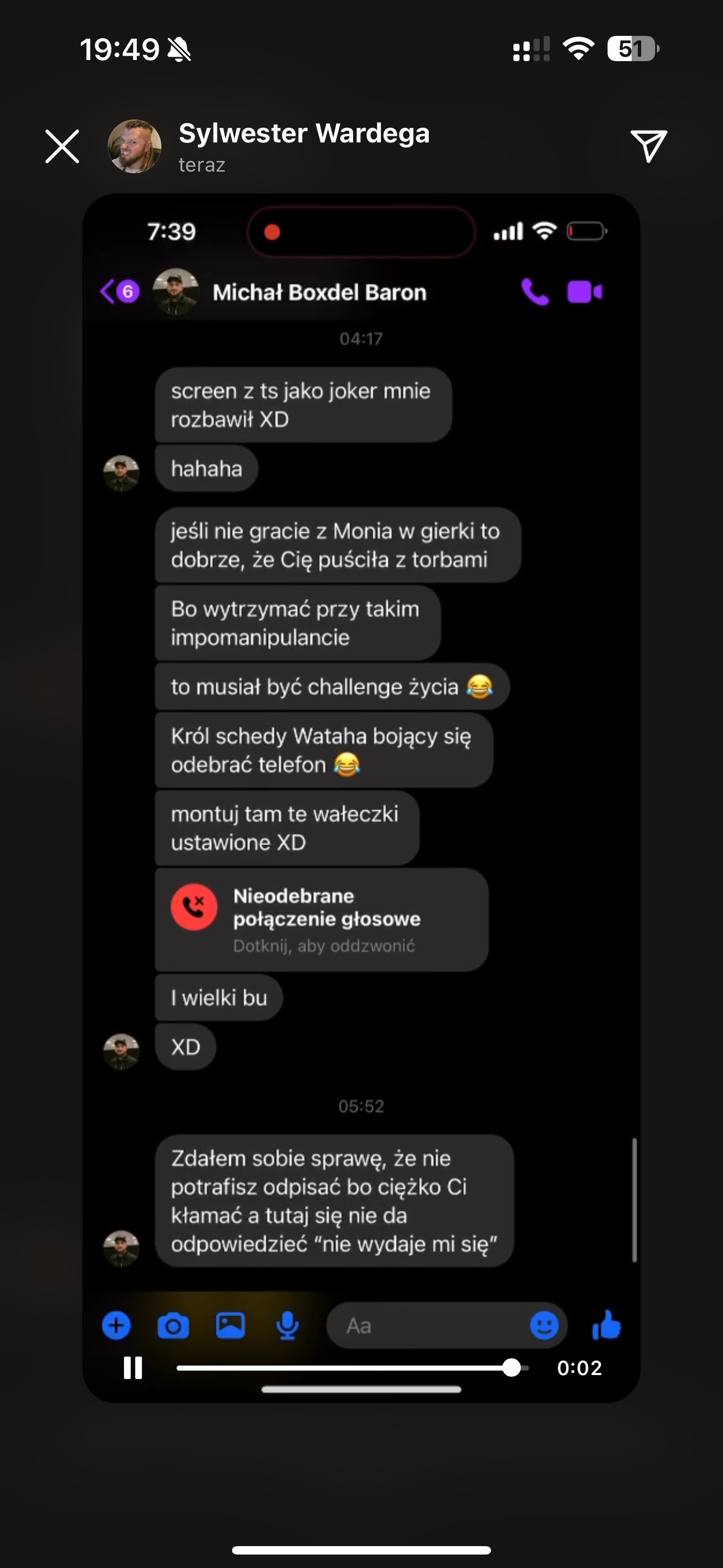Close the media viewer

click(x=62, y=147)
